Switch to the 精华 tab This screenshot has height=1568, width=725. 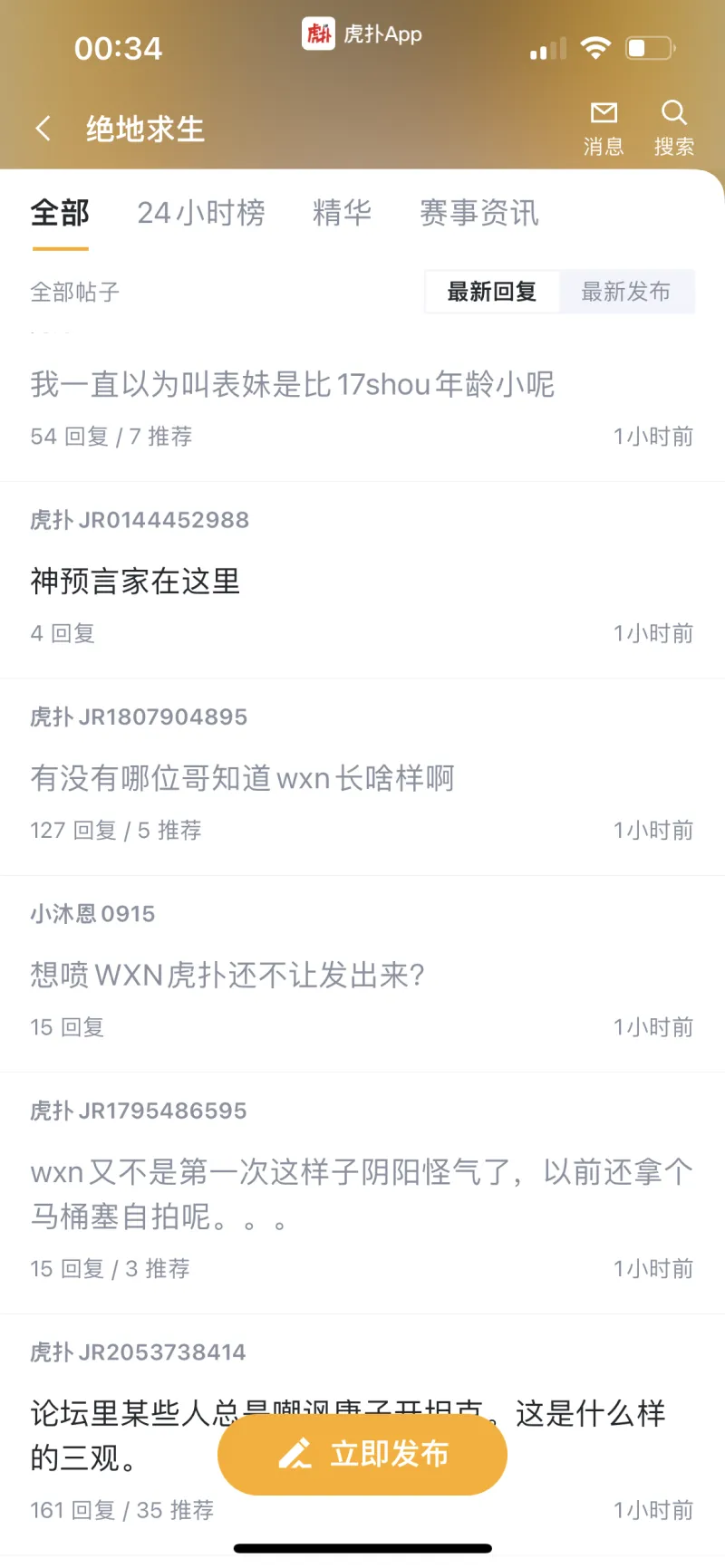[342, 213]
